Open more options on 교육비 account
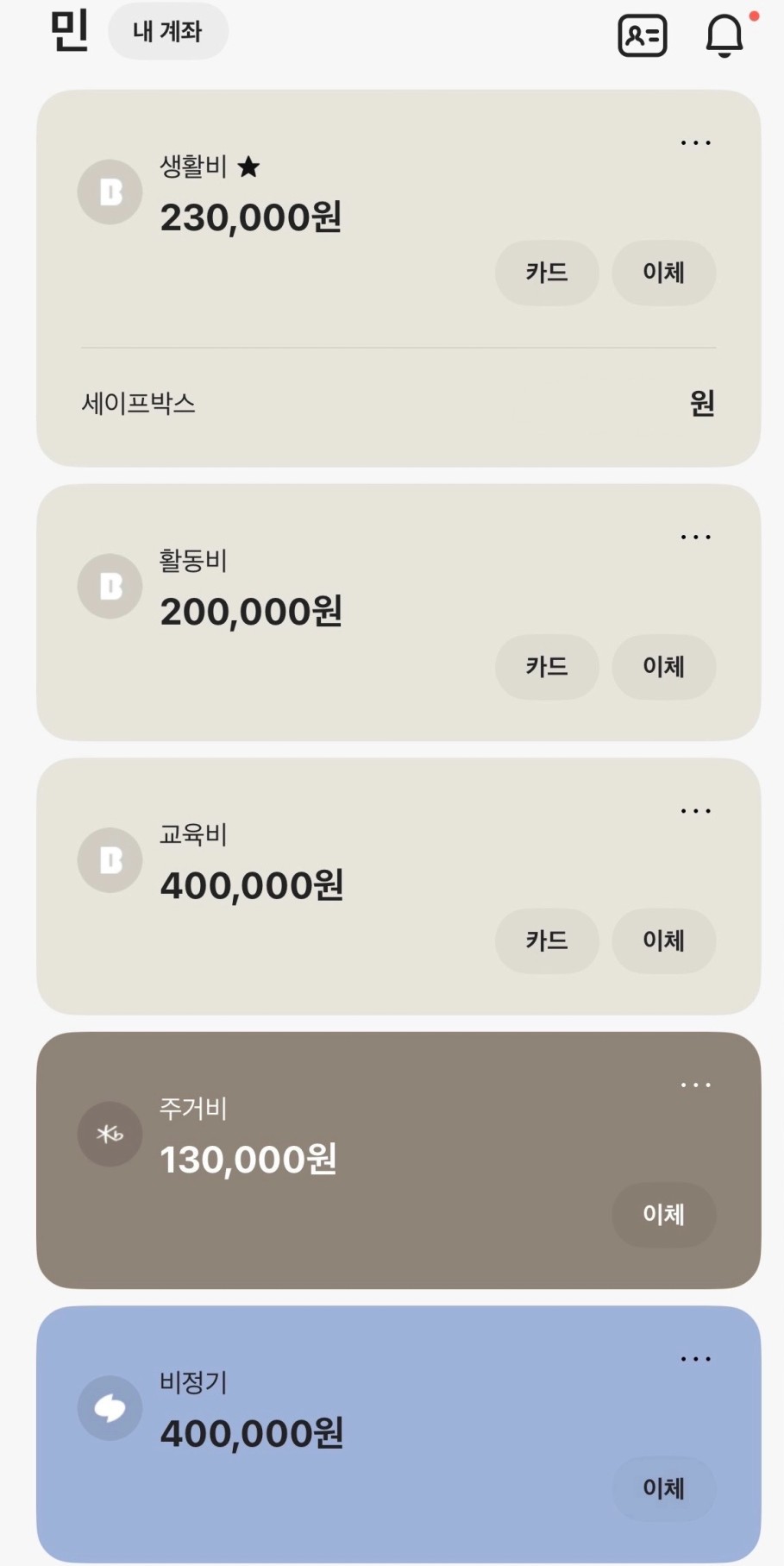This screenshot has width=784, height=1566. [x=695, y=811]
